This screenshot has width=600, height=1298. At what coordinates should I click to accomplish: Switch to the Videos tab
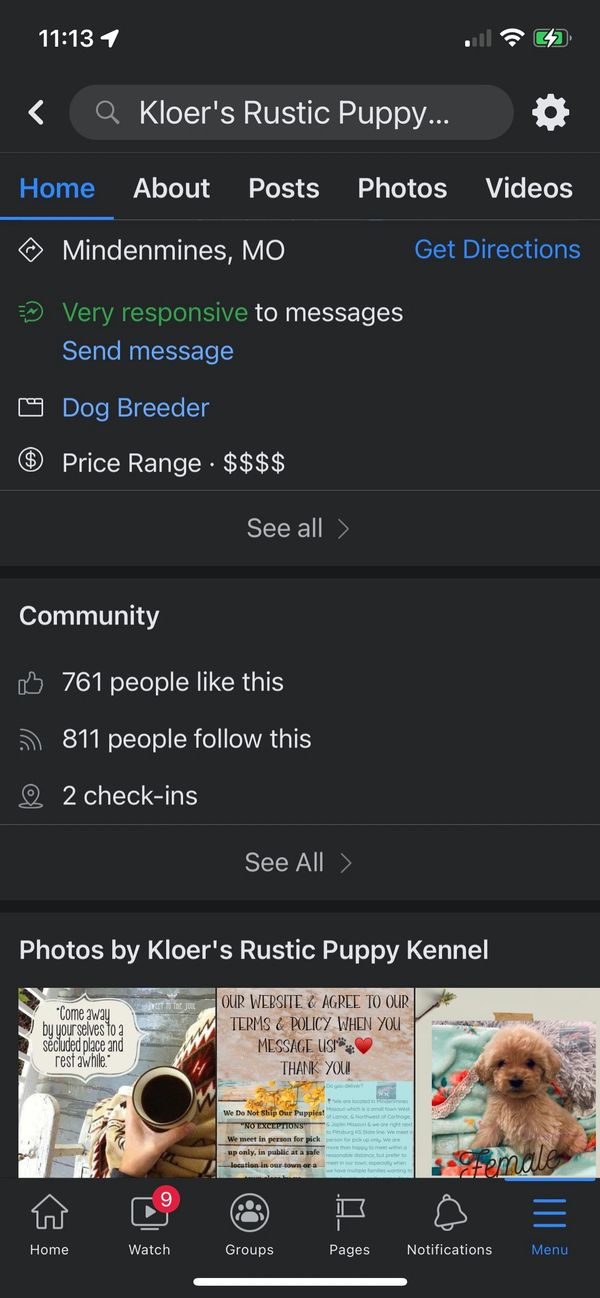coord(529,188)
